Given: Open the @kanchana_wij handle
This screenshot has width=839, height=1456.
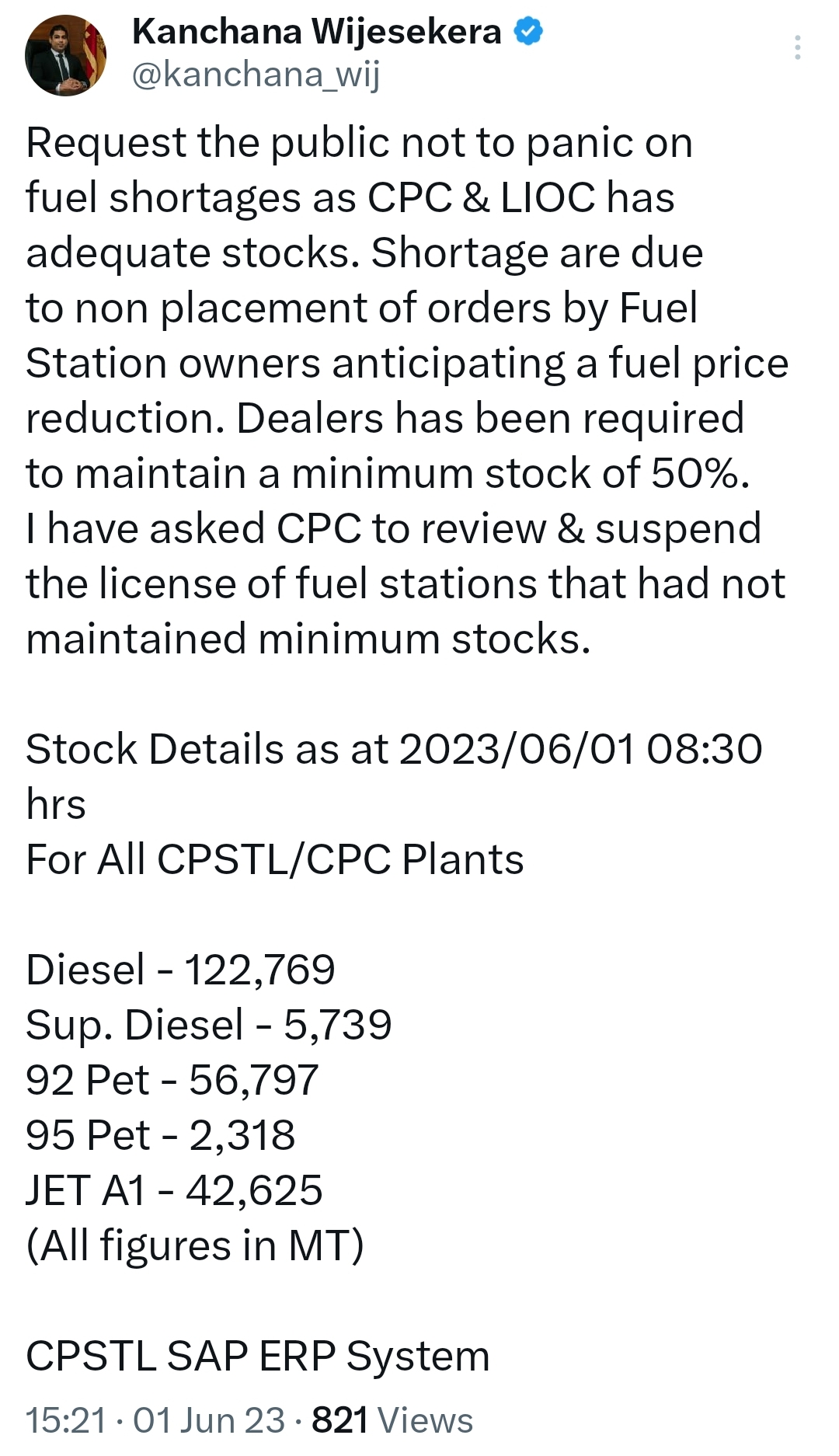Looking at the screenshot, I should 256,75.
